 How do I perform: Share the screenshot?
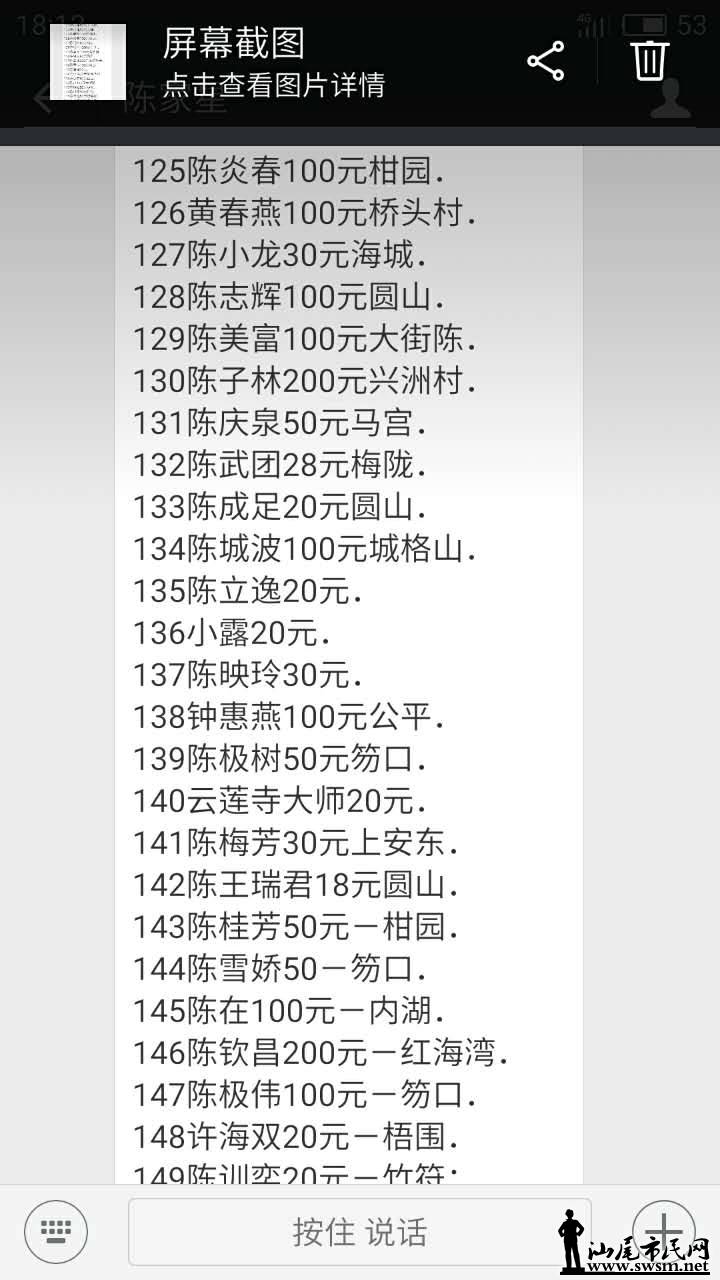[x=545, y=62]
